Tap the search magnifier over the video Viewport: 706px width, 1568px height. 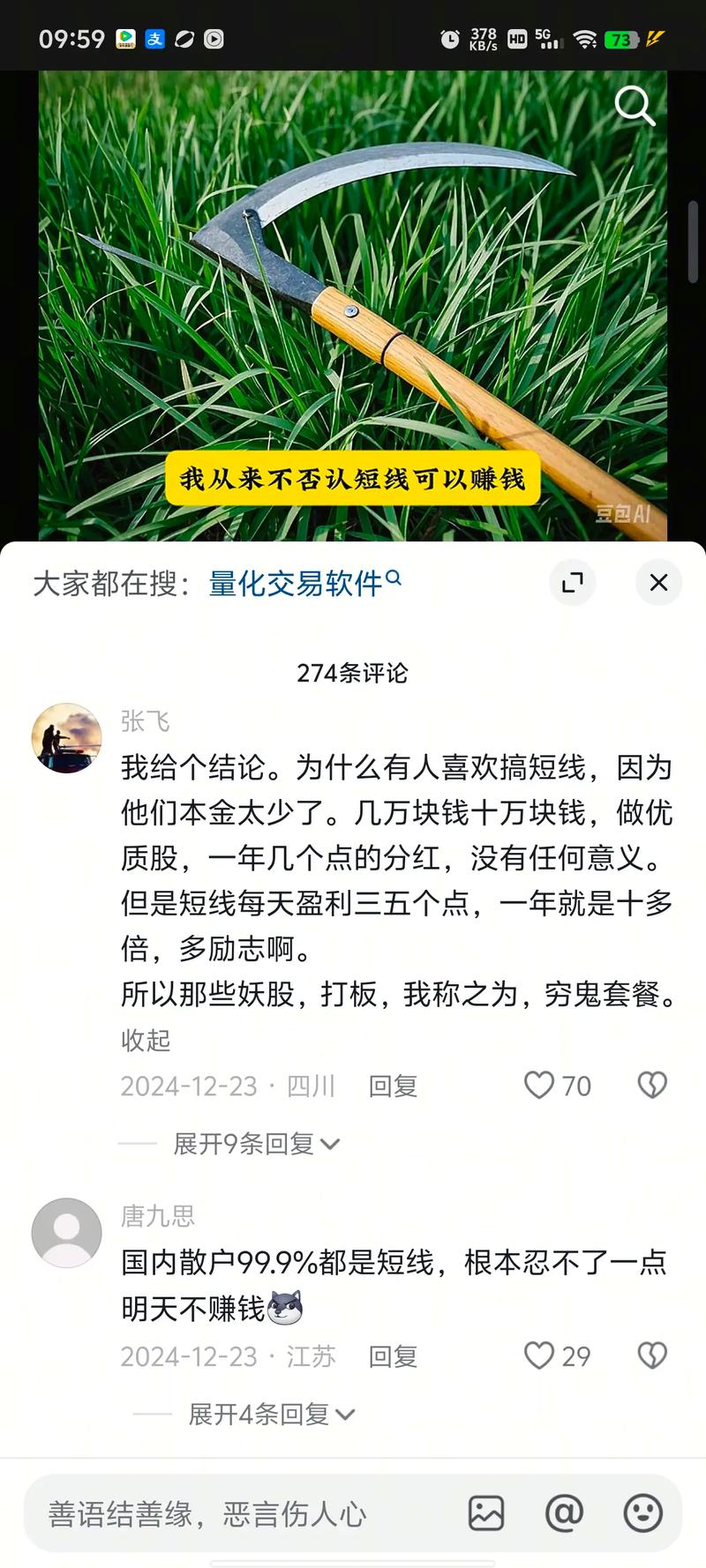pos(635,106)
